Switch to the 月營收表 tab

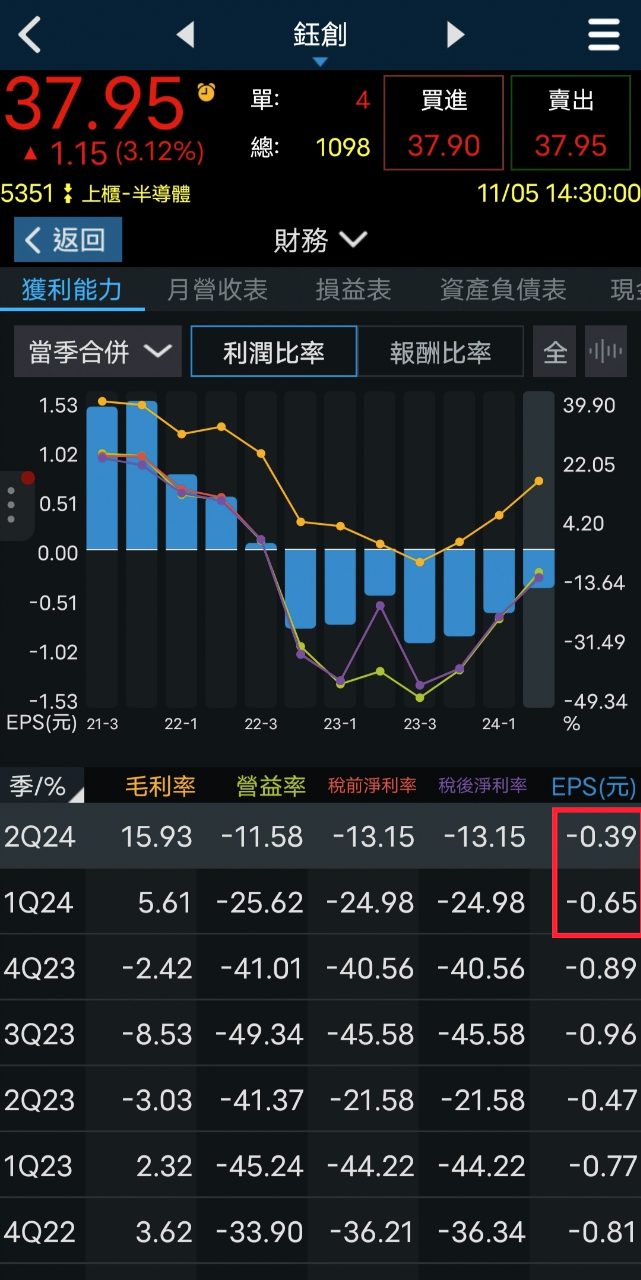pyautogui.click(x=217, y=290)
